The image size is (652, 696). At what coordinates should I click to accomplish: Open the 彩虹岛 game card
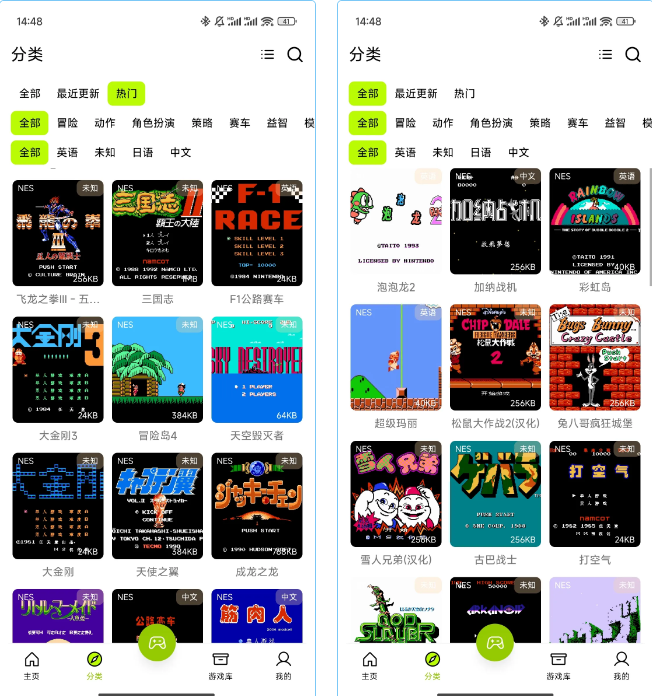pos(595,222)
